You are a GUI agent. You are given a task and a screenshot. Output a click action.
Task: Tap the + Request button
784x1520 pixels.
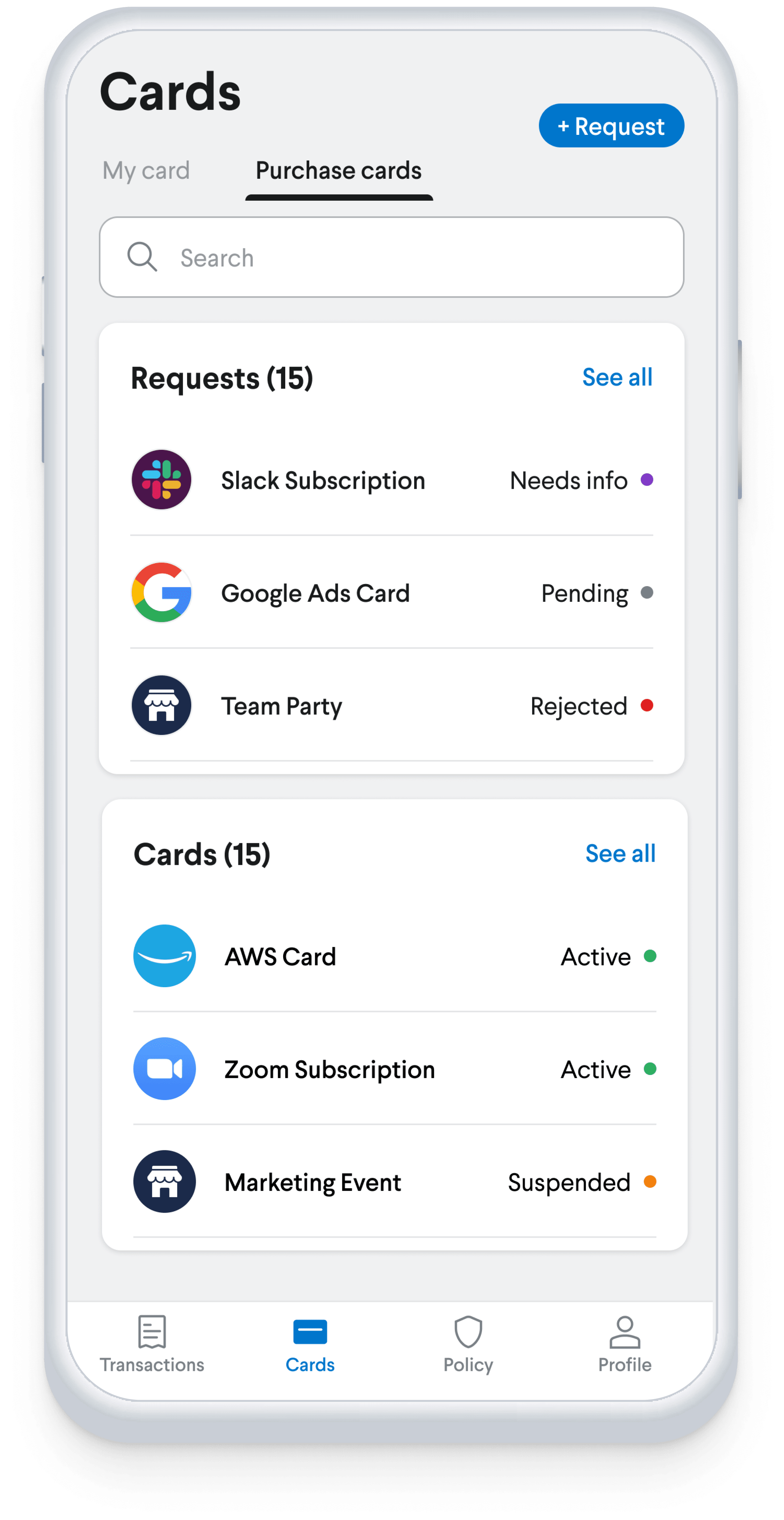tap(611, 126)
